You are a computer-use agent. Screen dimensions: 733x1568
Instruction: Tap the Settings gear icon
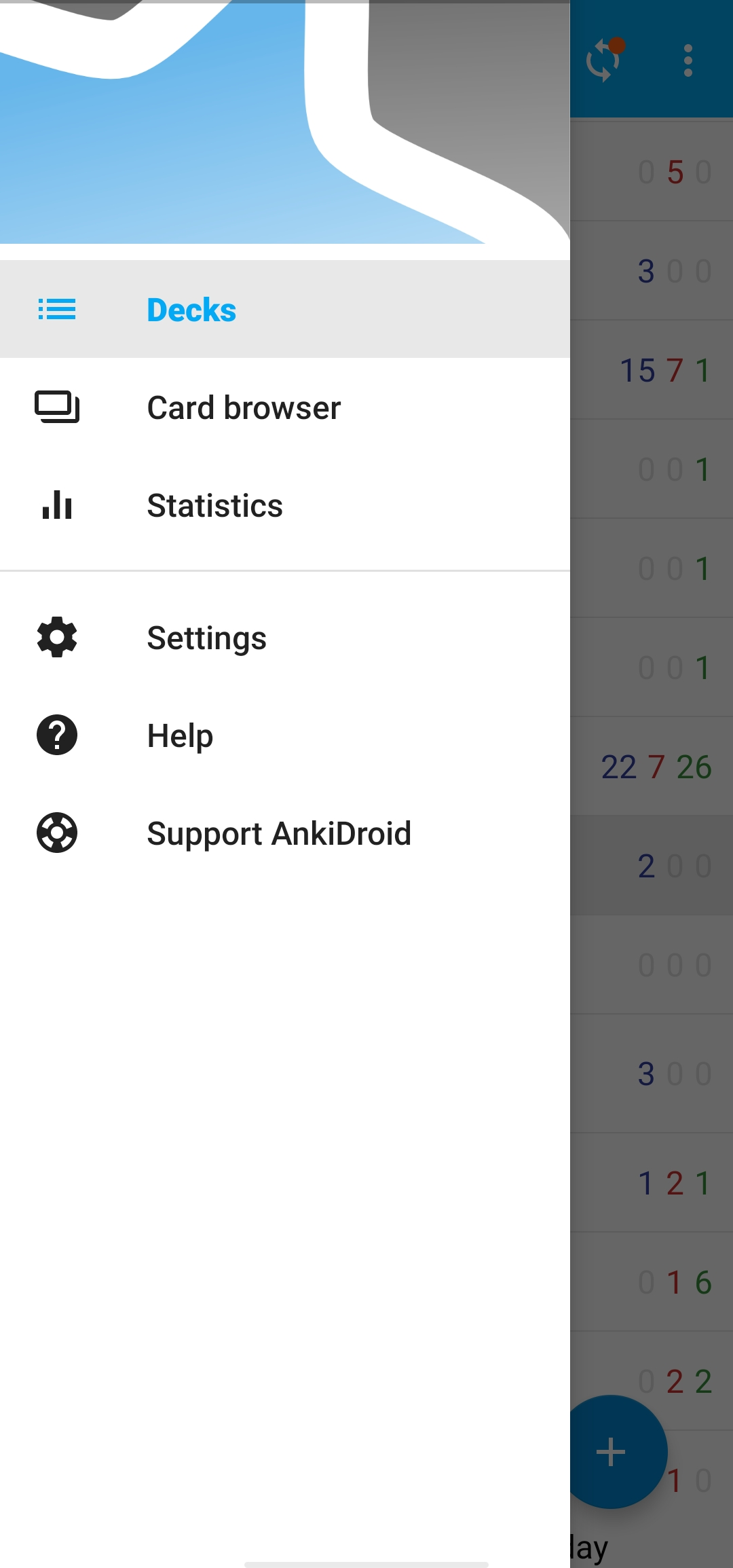(x=56, y=637)
